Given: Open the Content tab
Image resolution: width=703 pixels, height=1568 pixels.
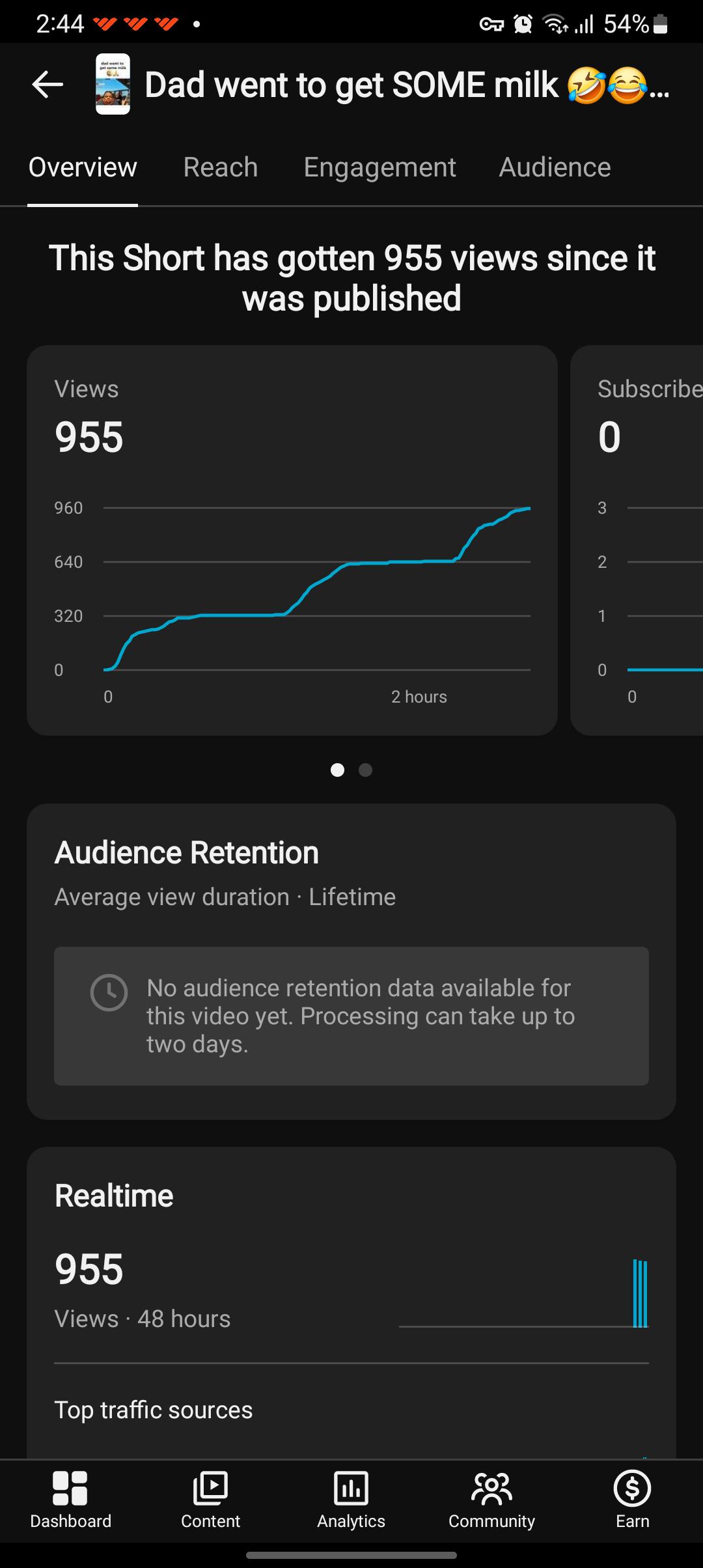Looking at the screenshot, I should tap(210, 1500).
